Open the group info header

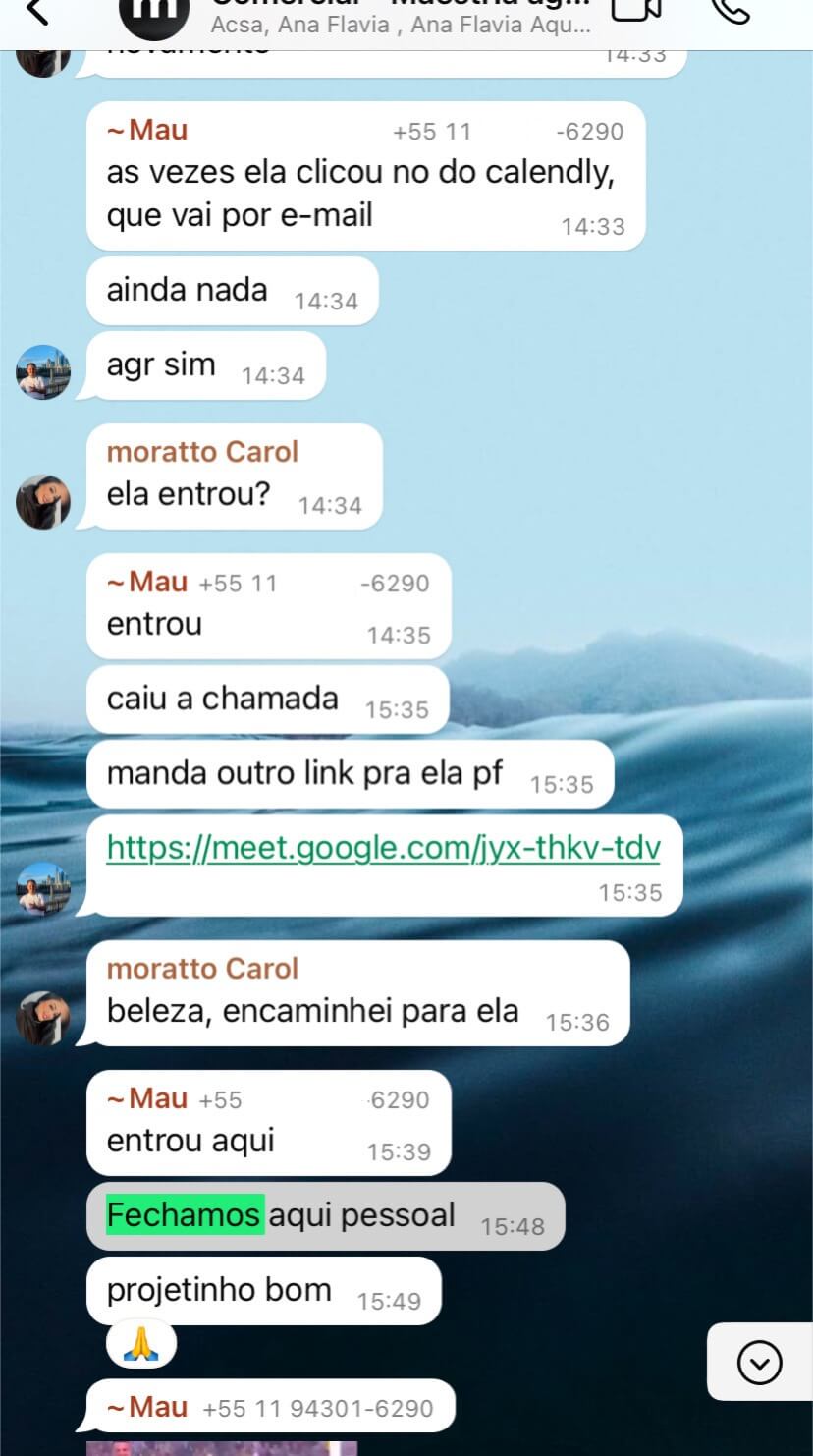pyautogui.click(x=401, y=18)
